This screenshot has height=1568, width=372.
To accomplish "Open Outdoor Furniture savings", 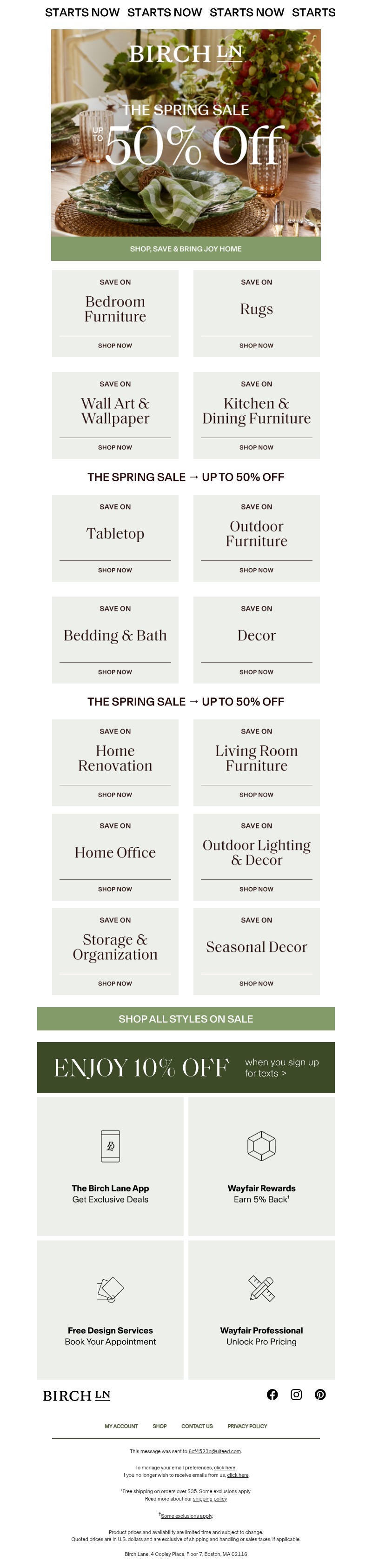I will tap(256, 538).
